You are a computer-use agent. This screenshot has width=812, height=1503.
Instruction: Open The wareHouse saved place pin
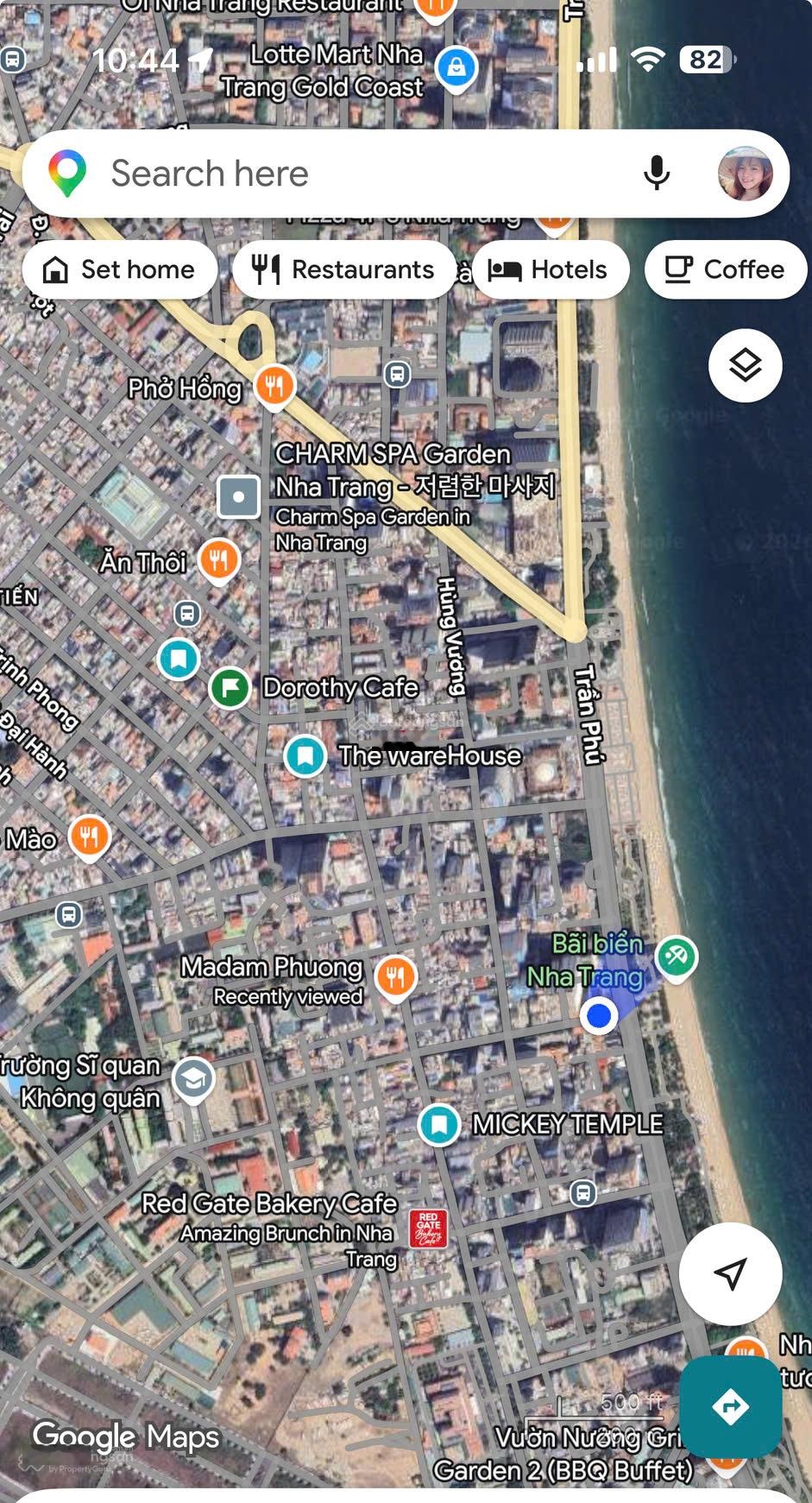pyautogui.click(x=305, y=756)
